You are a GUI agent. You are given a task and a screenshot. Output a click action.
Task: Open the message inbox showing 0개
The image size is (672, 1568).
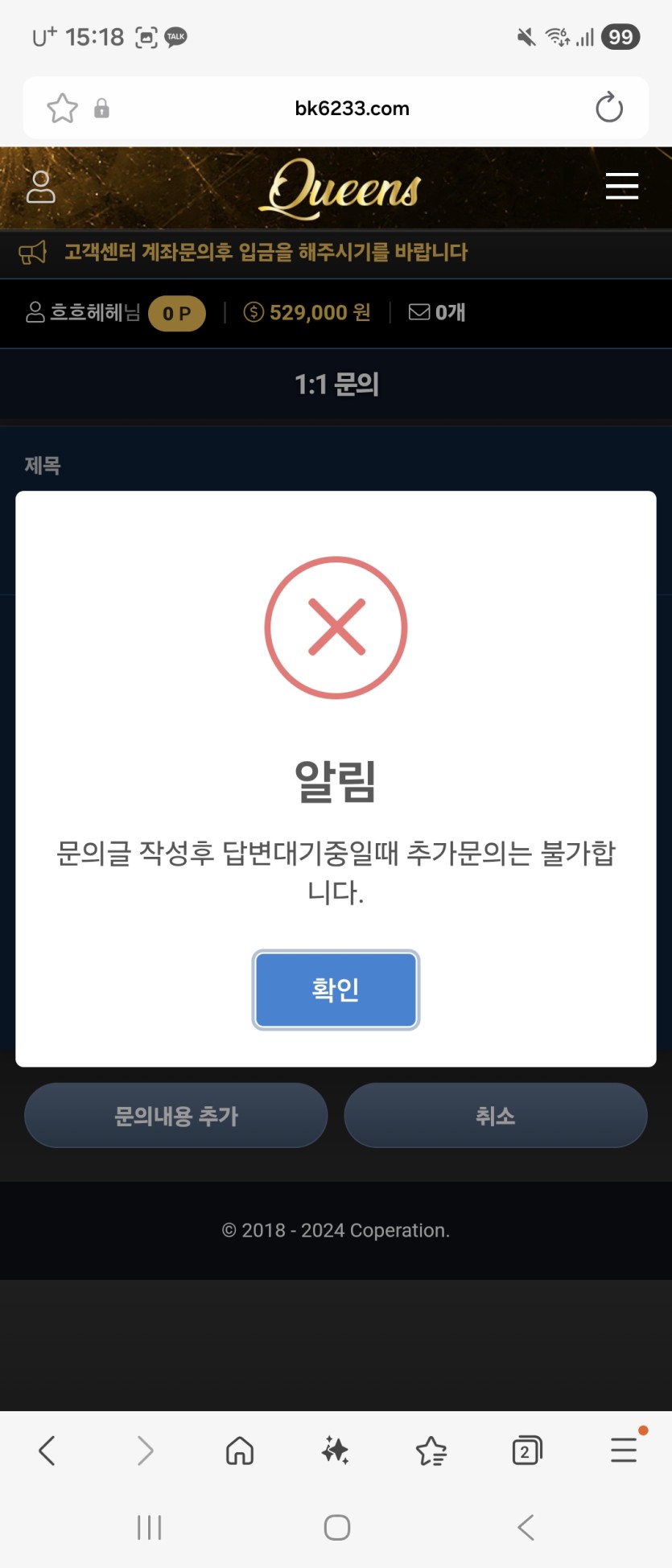(x=437, y=312)
